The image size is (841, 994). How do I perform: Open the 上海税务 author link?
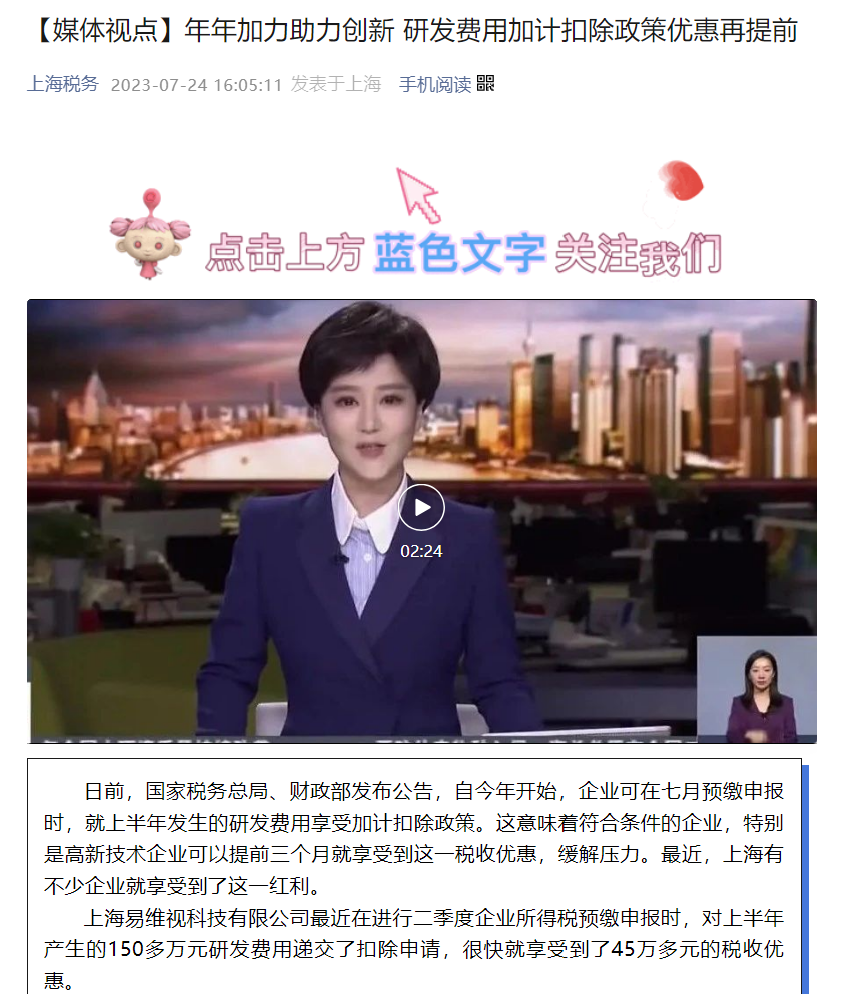coord(62,84)
